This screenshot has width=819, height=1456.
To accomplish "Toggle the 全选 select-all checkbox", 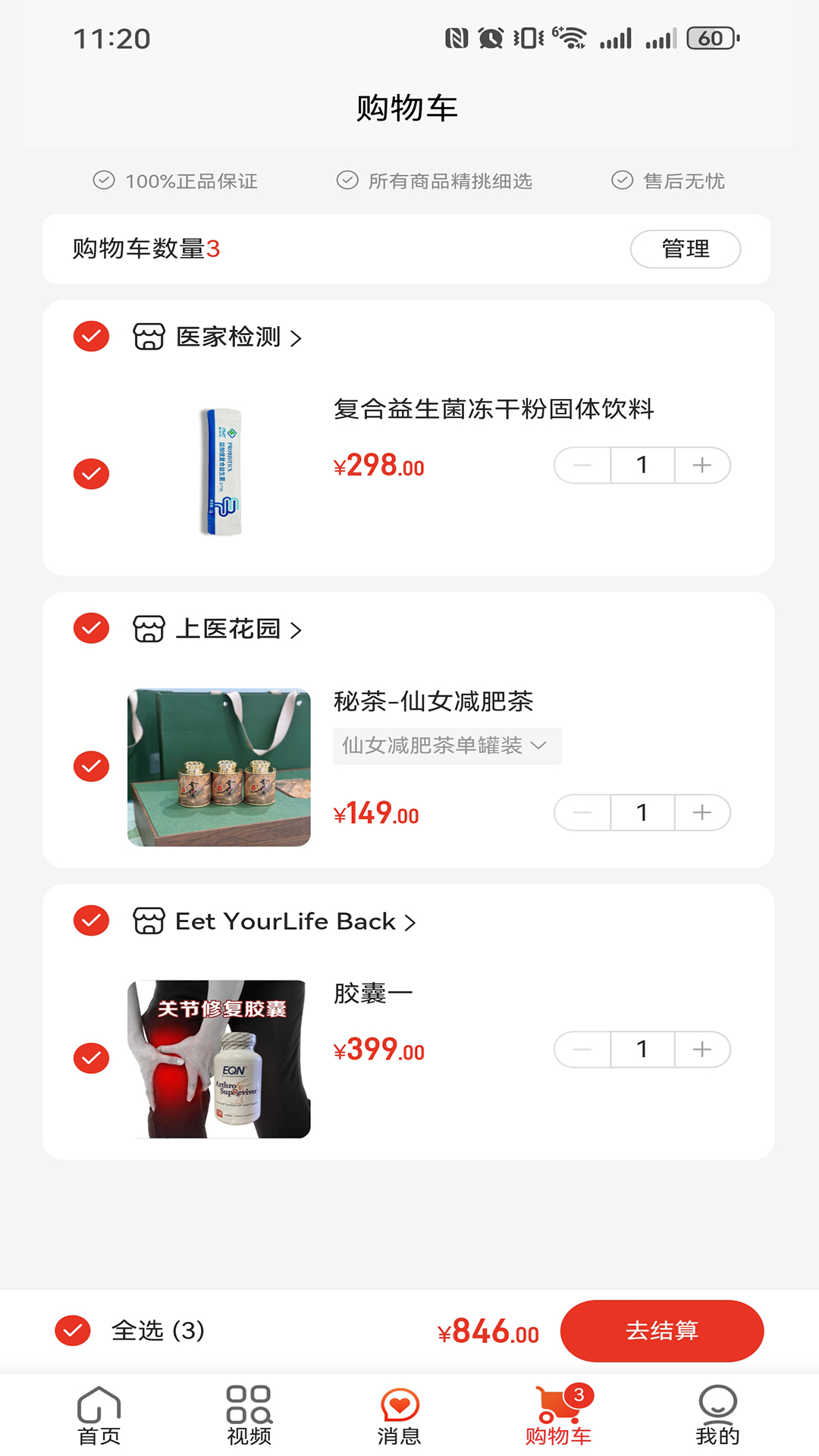I will pos(73,1331).
